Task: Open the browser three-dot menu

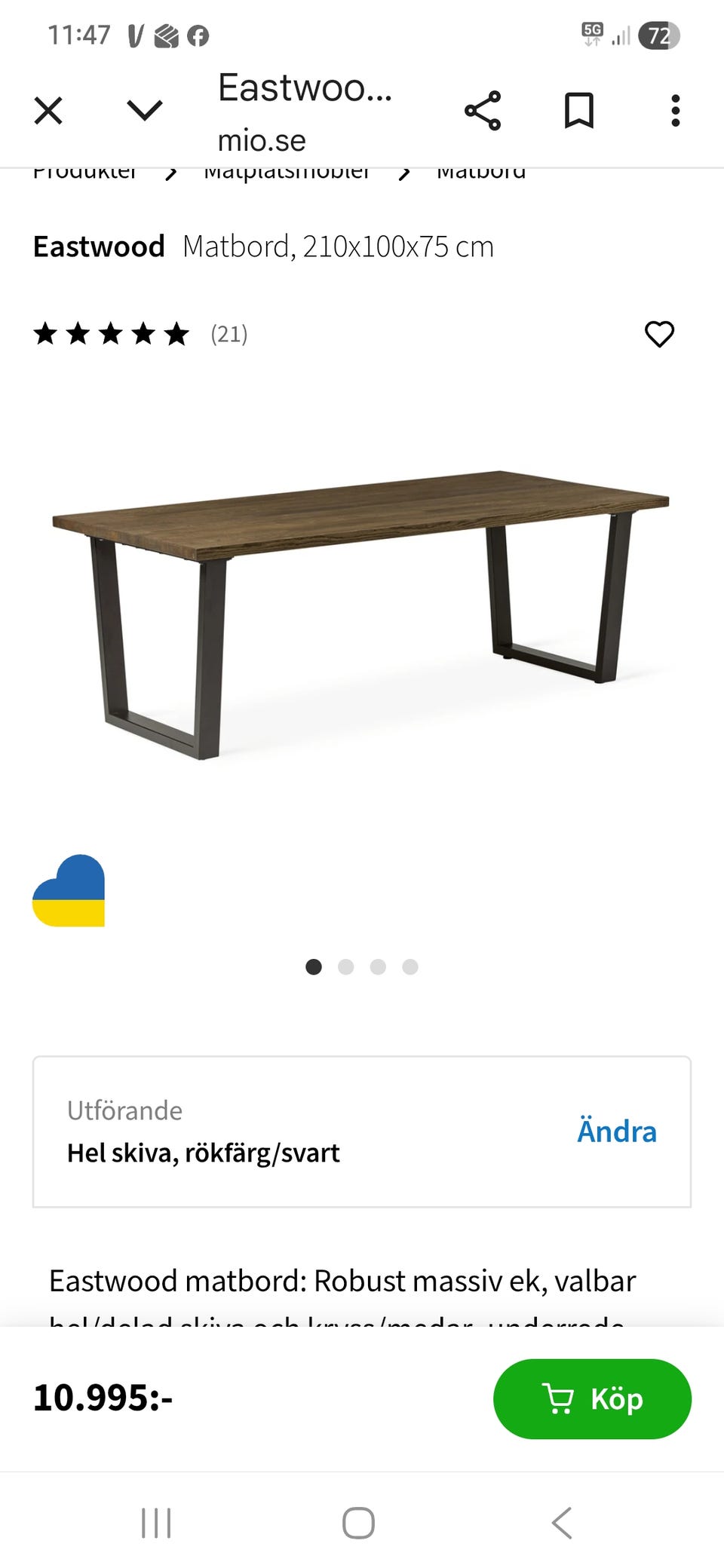Action: [x=675, y=110]
